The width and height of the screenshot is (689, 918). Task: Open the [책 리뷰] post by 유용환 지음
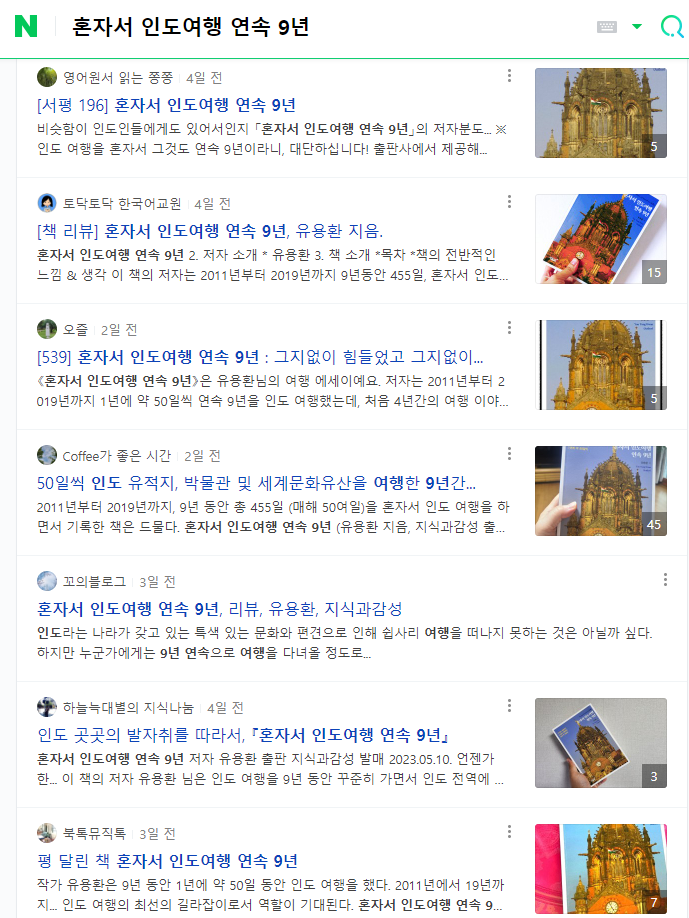click(x=210, y=231)
